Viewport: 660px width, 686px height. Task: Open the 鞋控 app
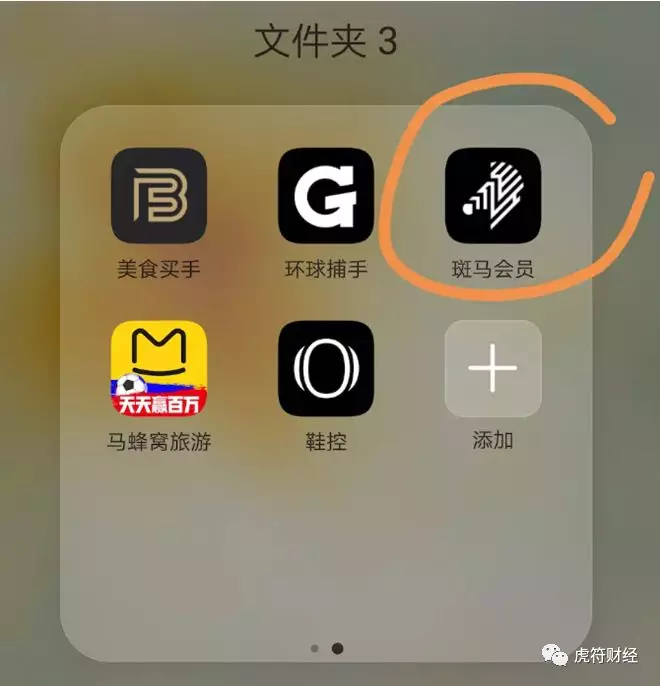(x=326, y=369)
